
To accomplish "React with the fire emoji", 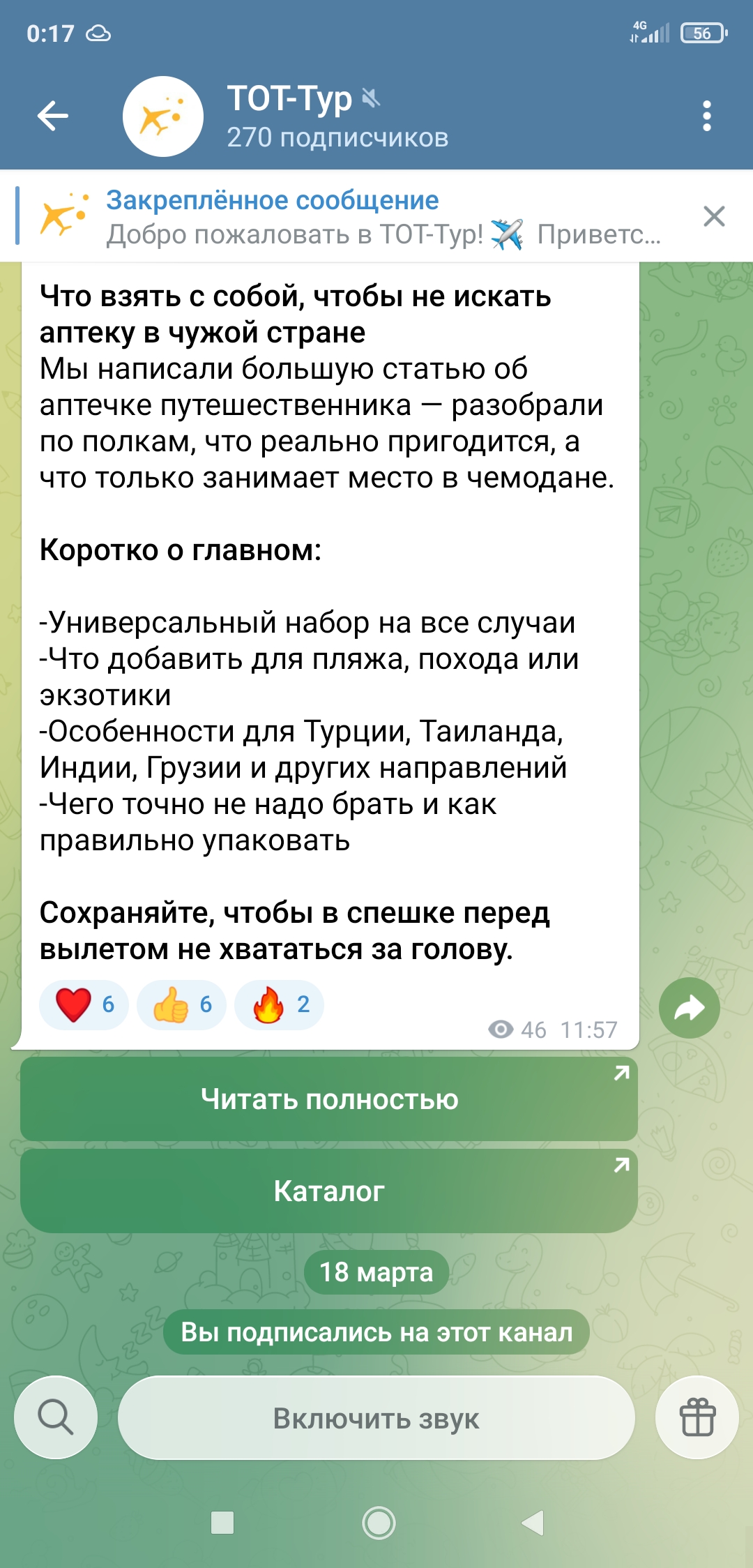I will pyautogui.click(x=280, y=1005).
